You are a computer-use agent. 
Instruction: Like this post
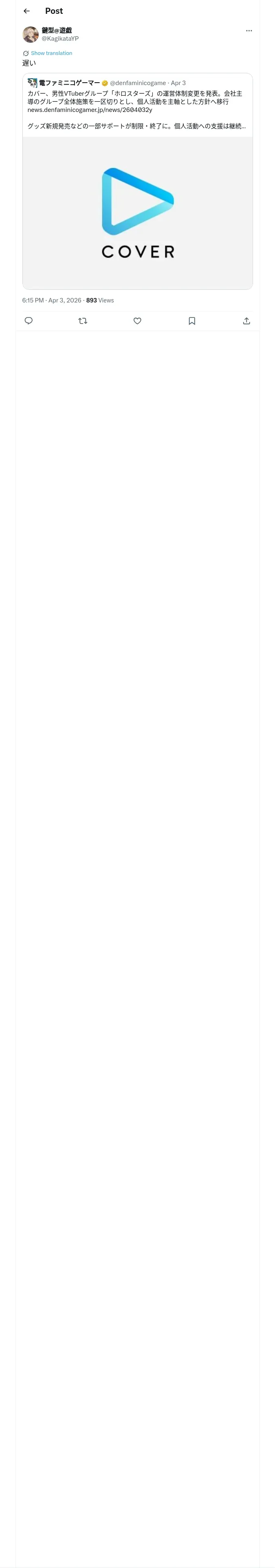137,321
